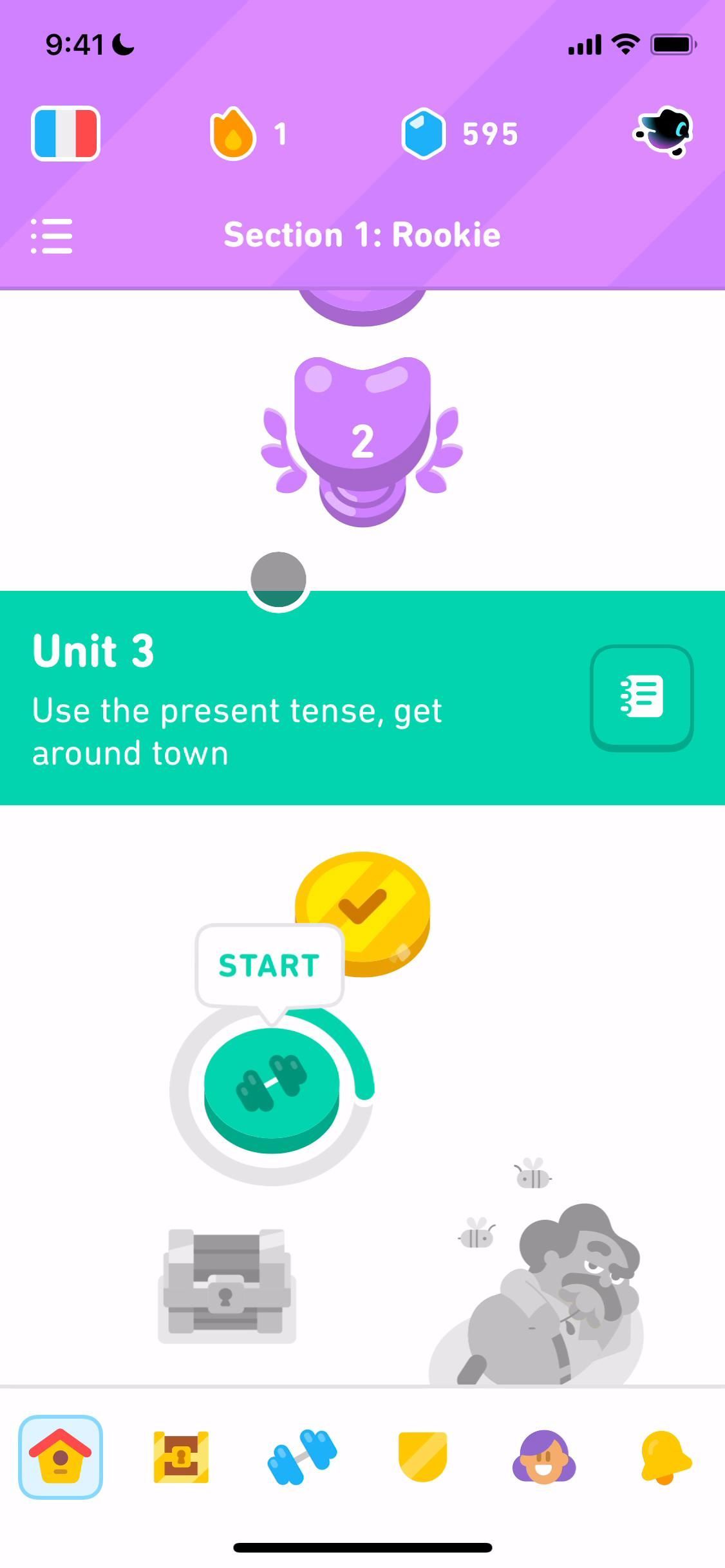This screenshot has height=1568, width=725.
Task: Open the Leagues shield tab
Action: click(422, 1457)
